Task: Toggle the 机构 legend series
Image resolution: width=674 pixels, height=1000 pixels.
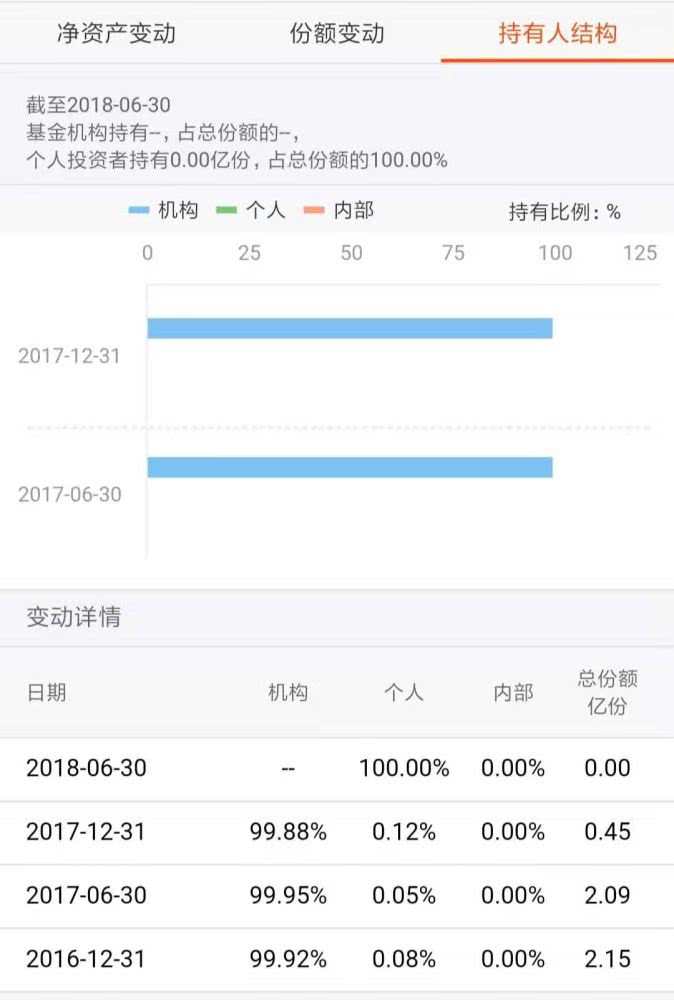Action: click(164, 210)
